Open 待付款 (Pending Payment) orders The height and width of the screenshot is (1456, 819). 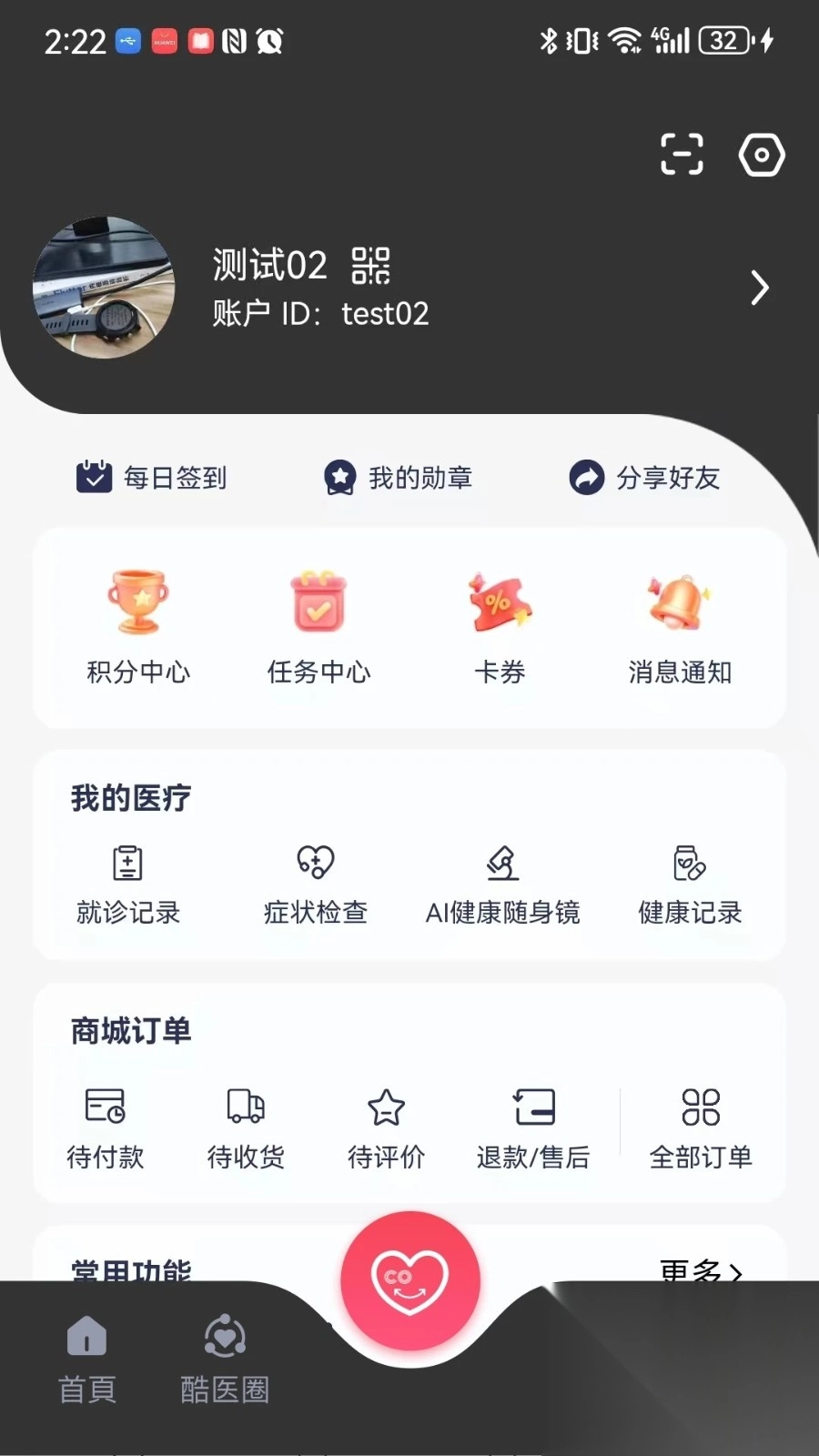[x=106, y=1128]
